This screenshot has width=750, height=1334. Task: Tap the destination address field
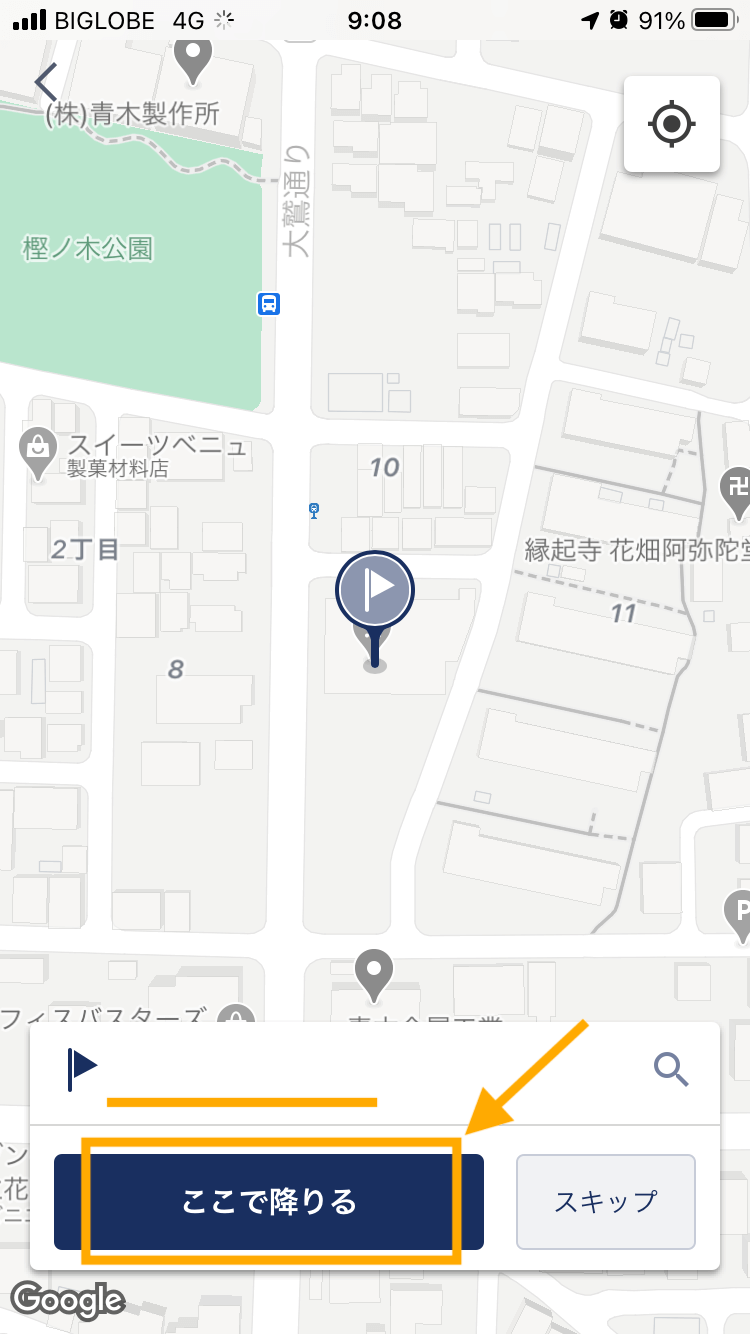pos(370,1072)
